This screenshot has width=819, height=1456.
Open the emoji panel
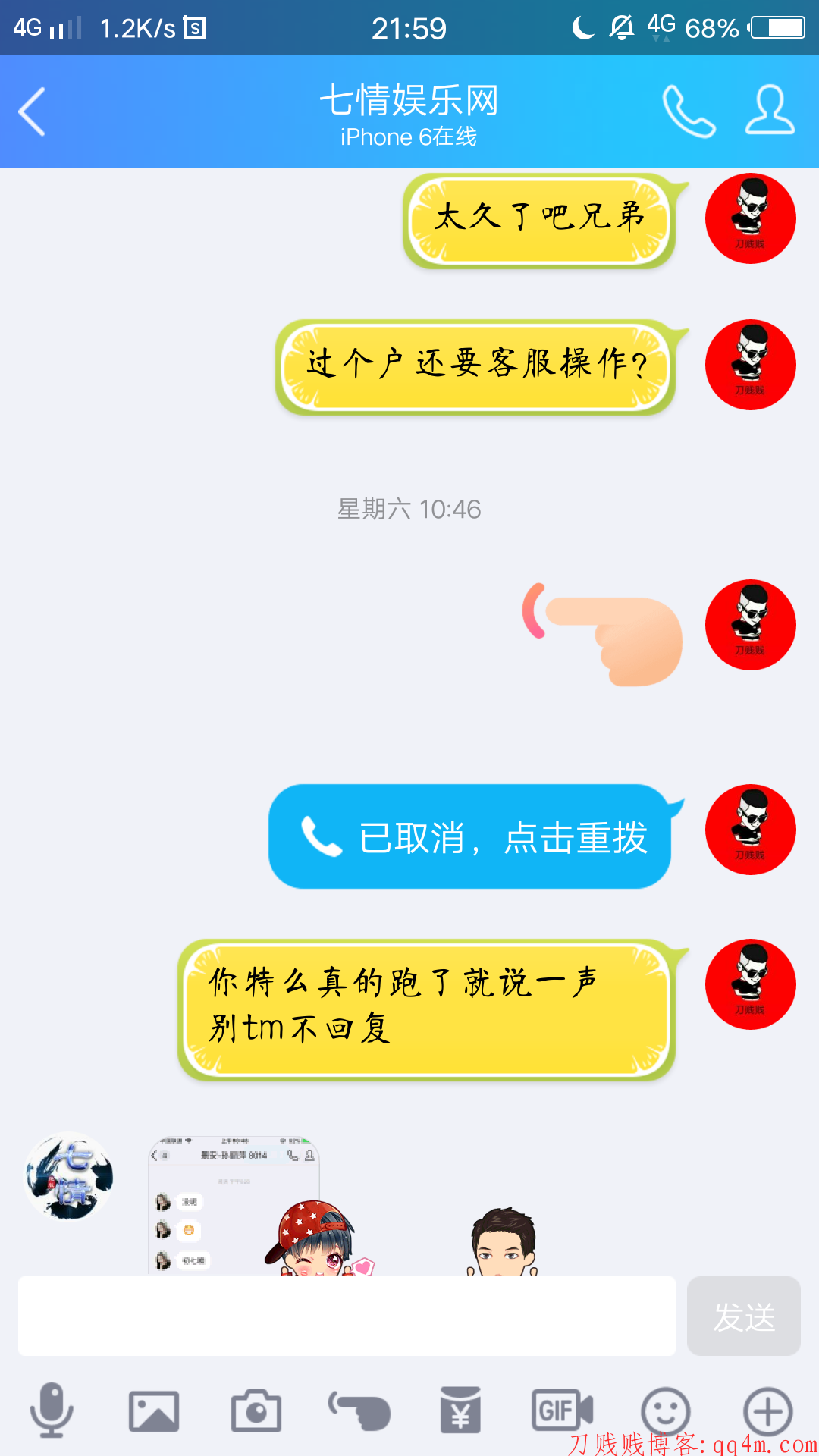tap(665, 1410)
